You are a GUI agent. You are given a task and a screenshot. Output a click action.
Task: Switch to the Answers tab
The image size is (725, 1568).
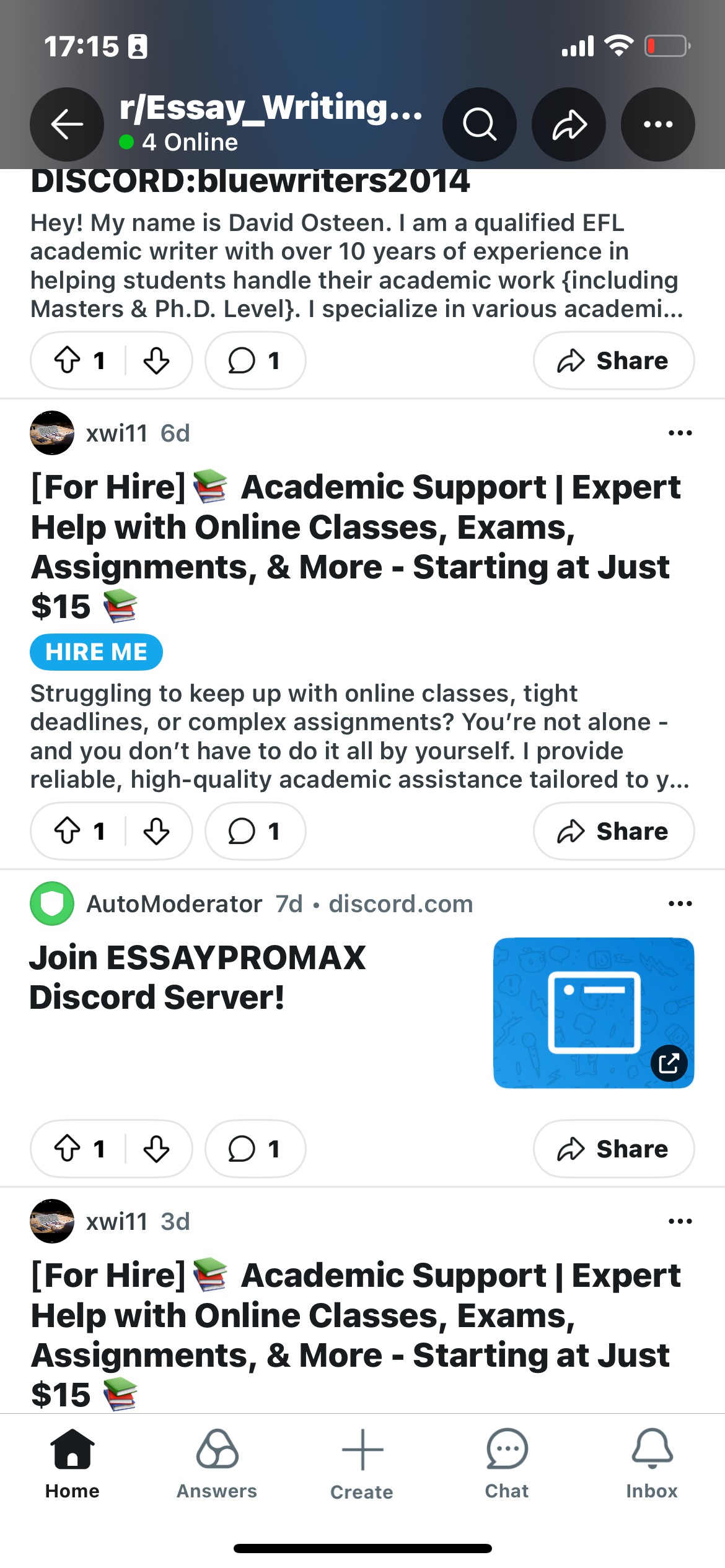point(217,1464)
